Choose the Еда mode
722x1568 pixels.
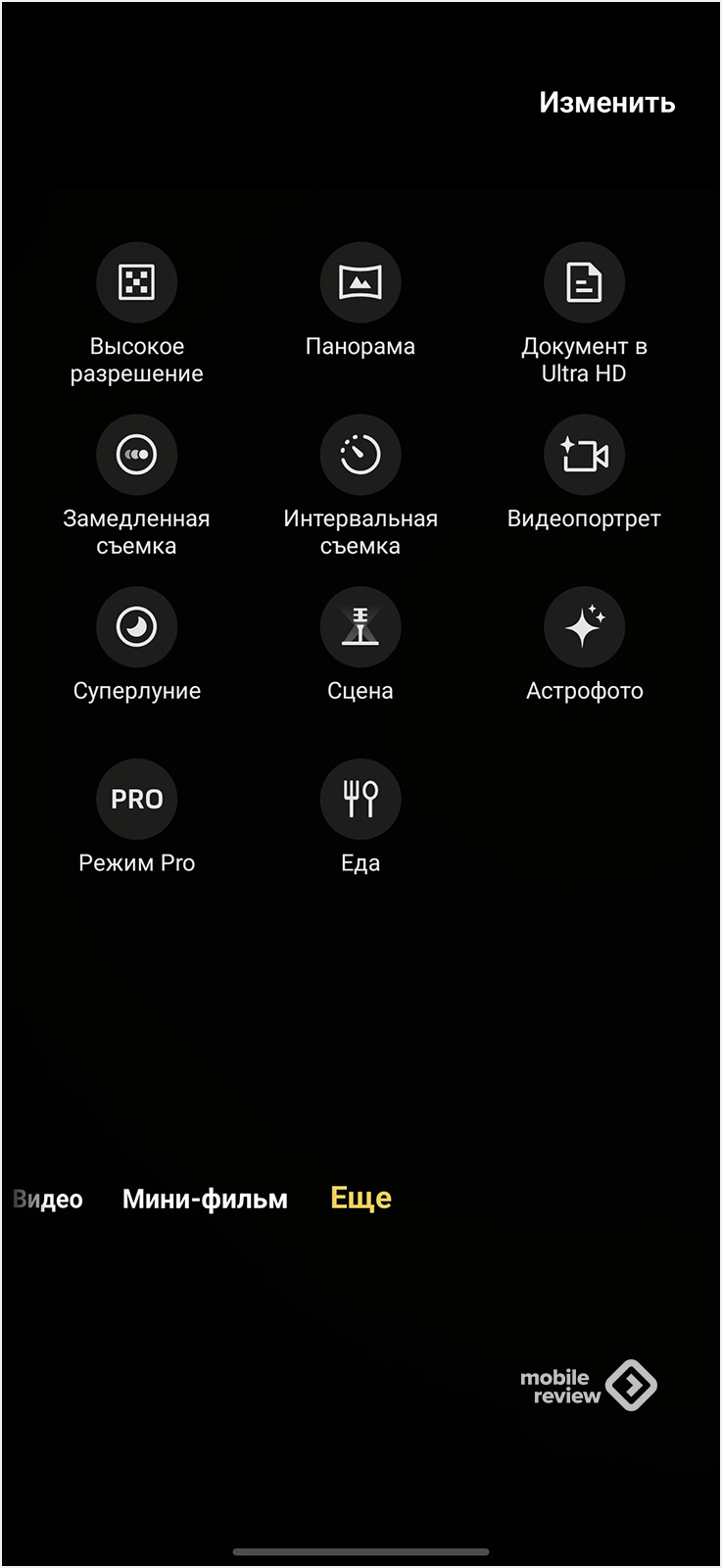click(x=361, y=800)
